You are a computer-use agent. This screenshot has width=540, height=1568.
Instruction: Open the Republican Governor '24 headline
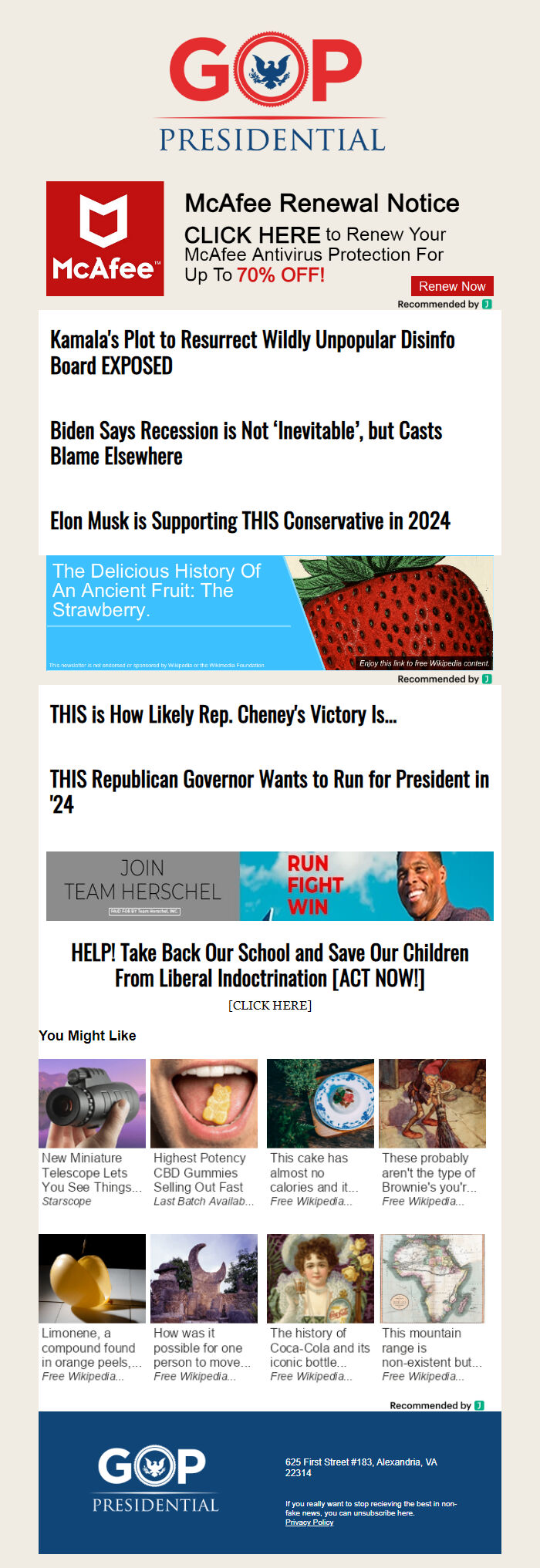269,791
